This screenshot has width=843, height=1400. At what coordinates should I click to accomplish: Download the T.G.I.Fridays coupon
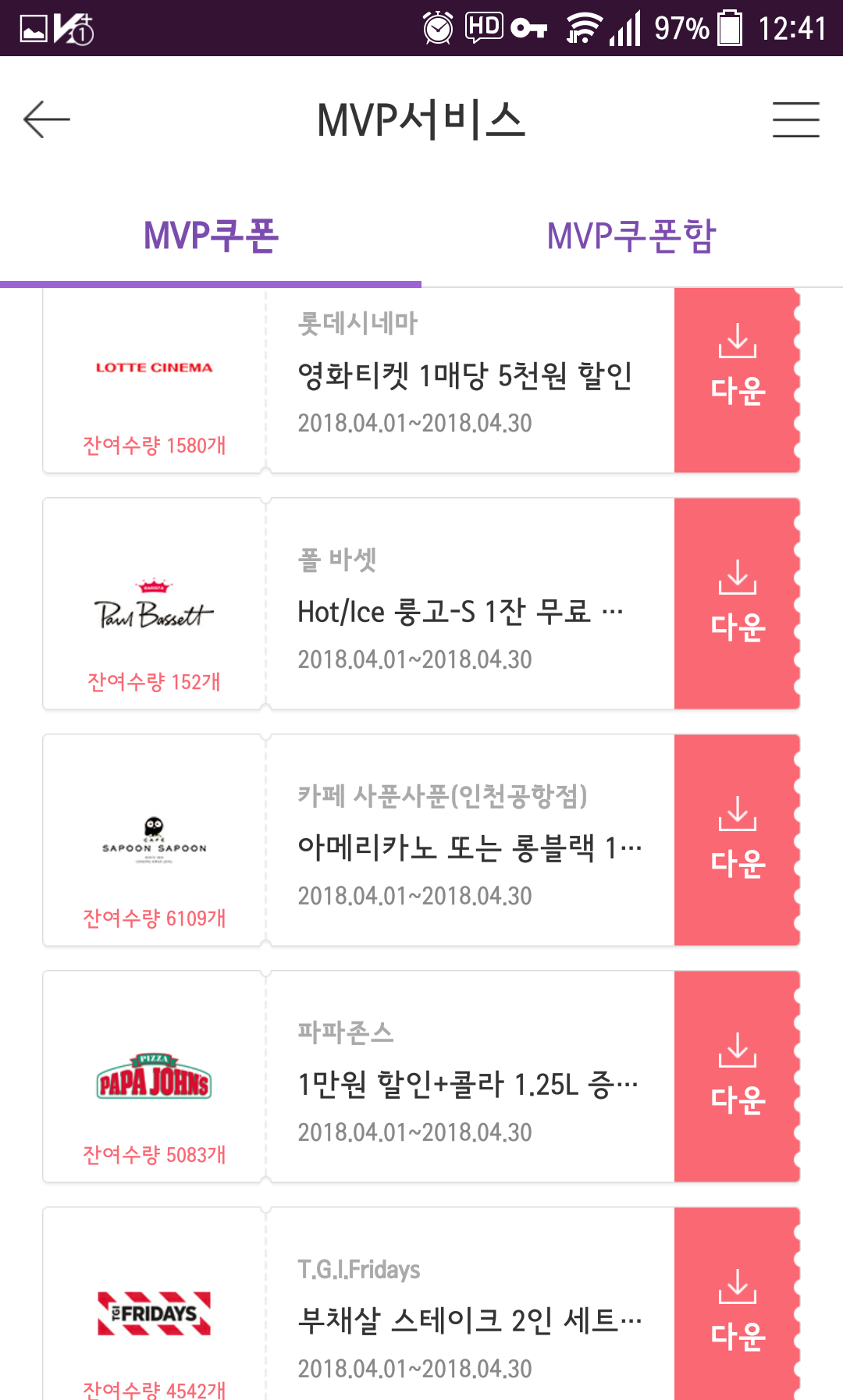pyautogui.click(x=737, y=1311)
